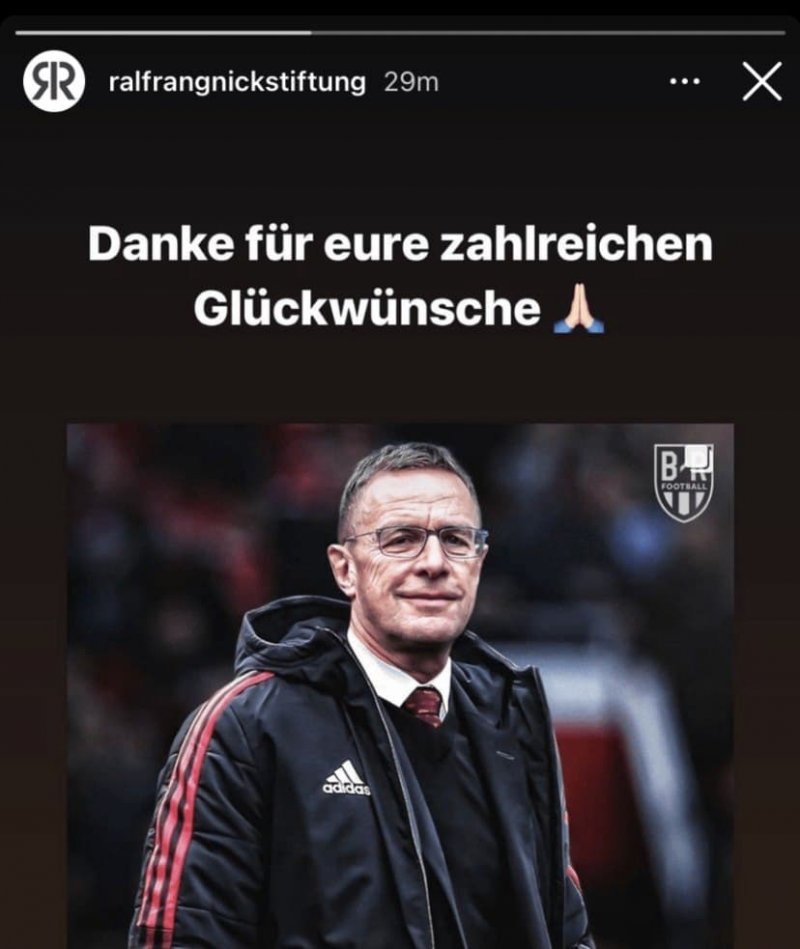Open ralfrangnickstiftung profile picture

54,82
